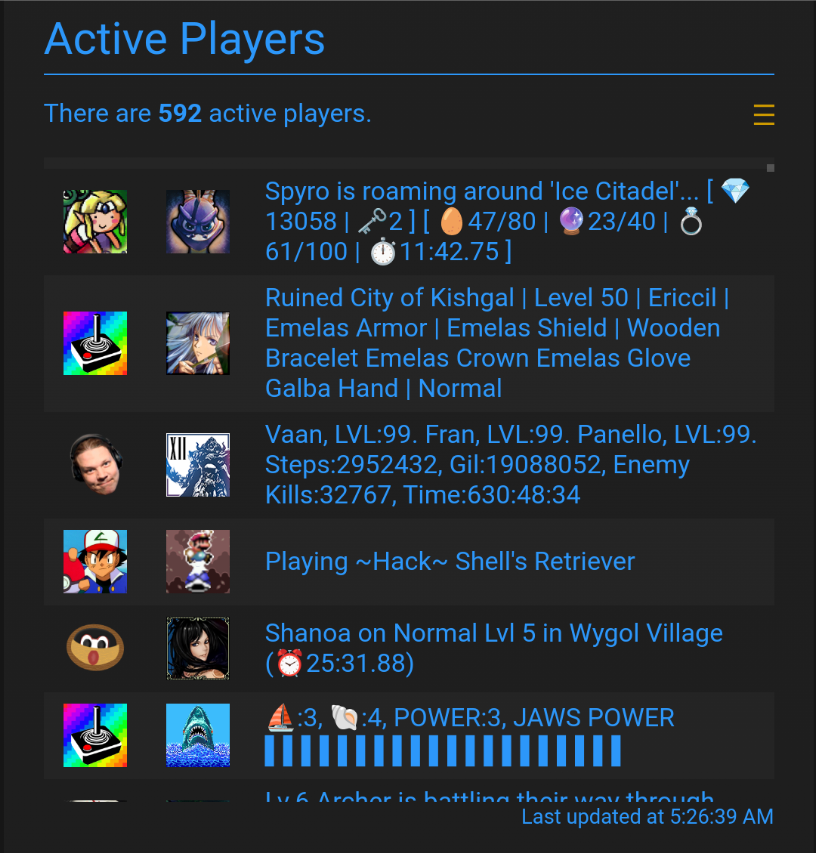Click the headphones player avatar
This screenshot has width=816, height=853.
(94, 465)
